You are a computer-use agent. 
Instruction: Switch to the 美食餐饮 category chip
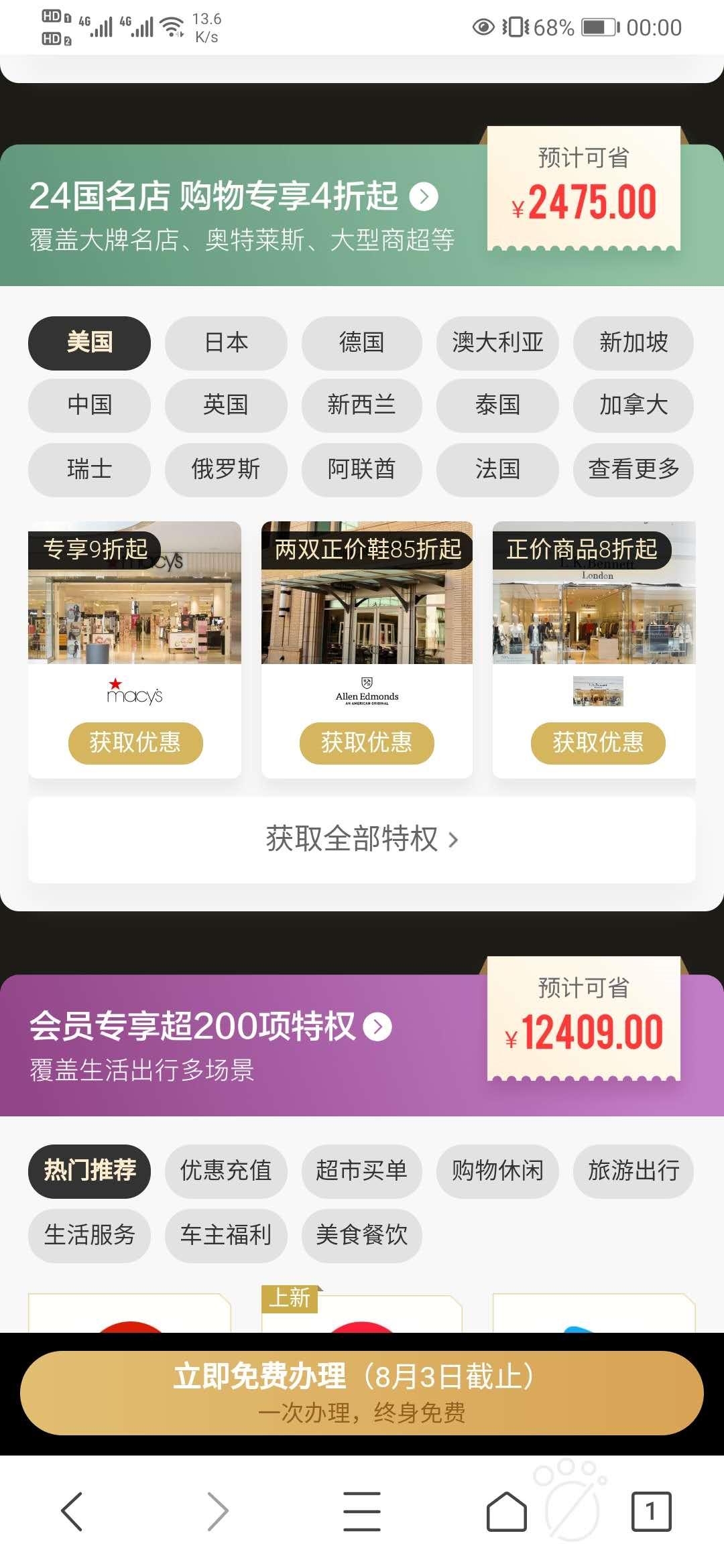tap(362, 1236)
